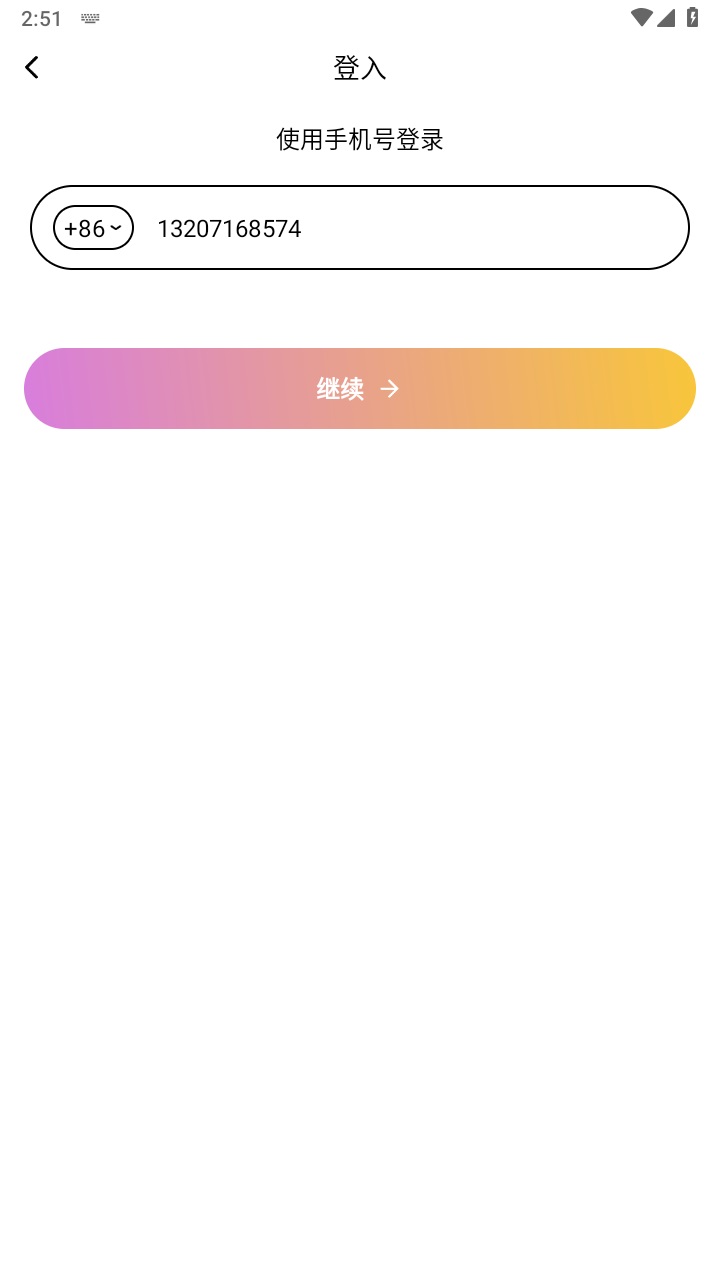This screenshot has width=720, height=1280.
Task: Click the 使用手机号登录 heading text
Action: 358,140
